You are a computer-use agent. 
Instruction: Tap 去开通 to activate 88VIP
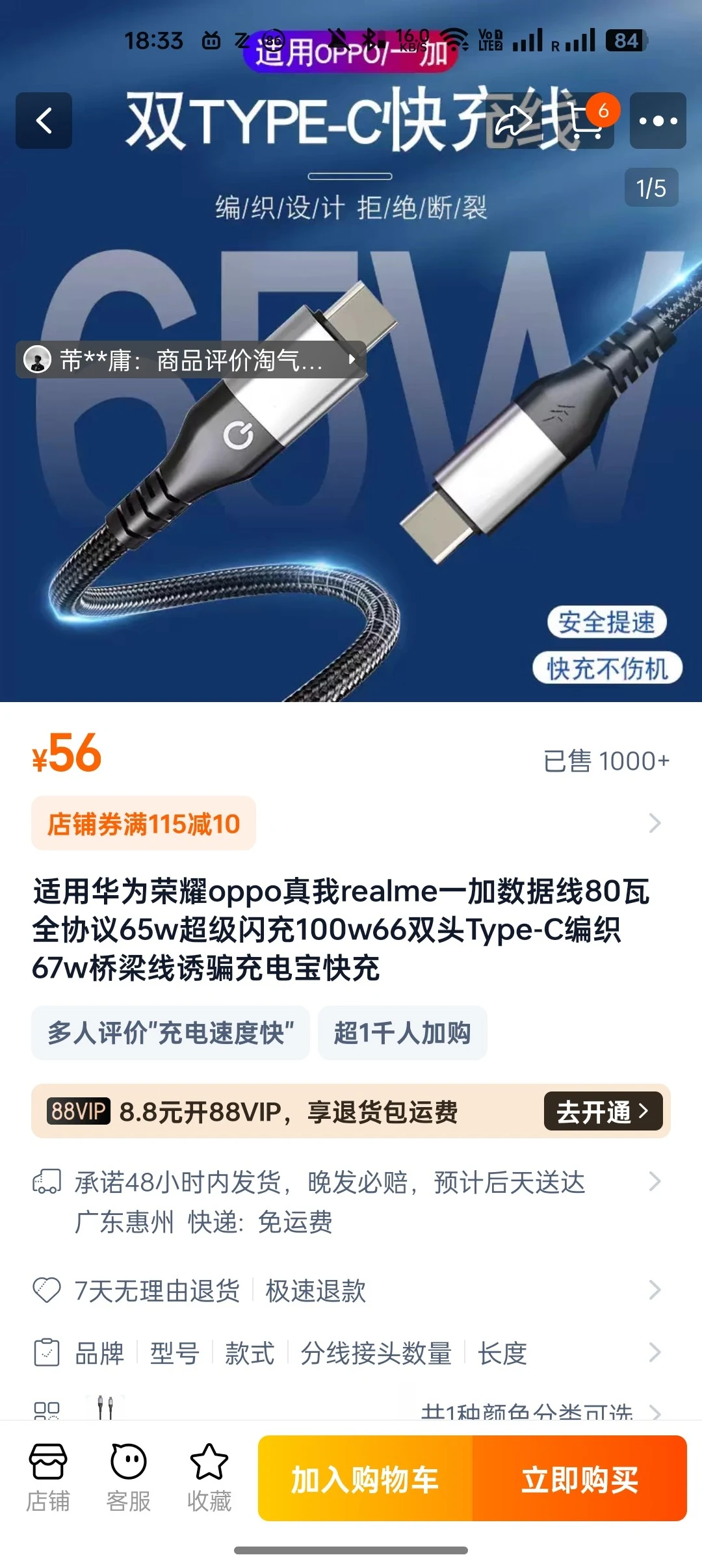tap(603, 1112)
